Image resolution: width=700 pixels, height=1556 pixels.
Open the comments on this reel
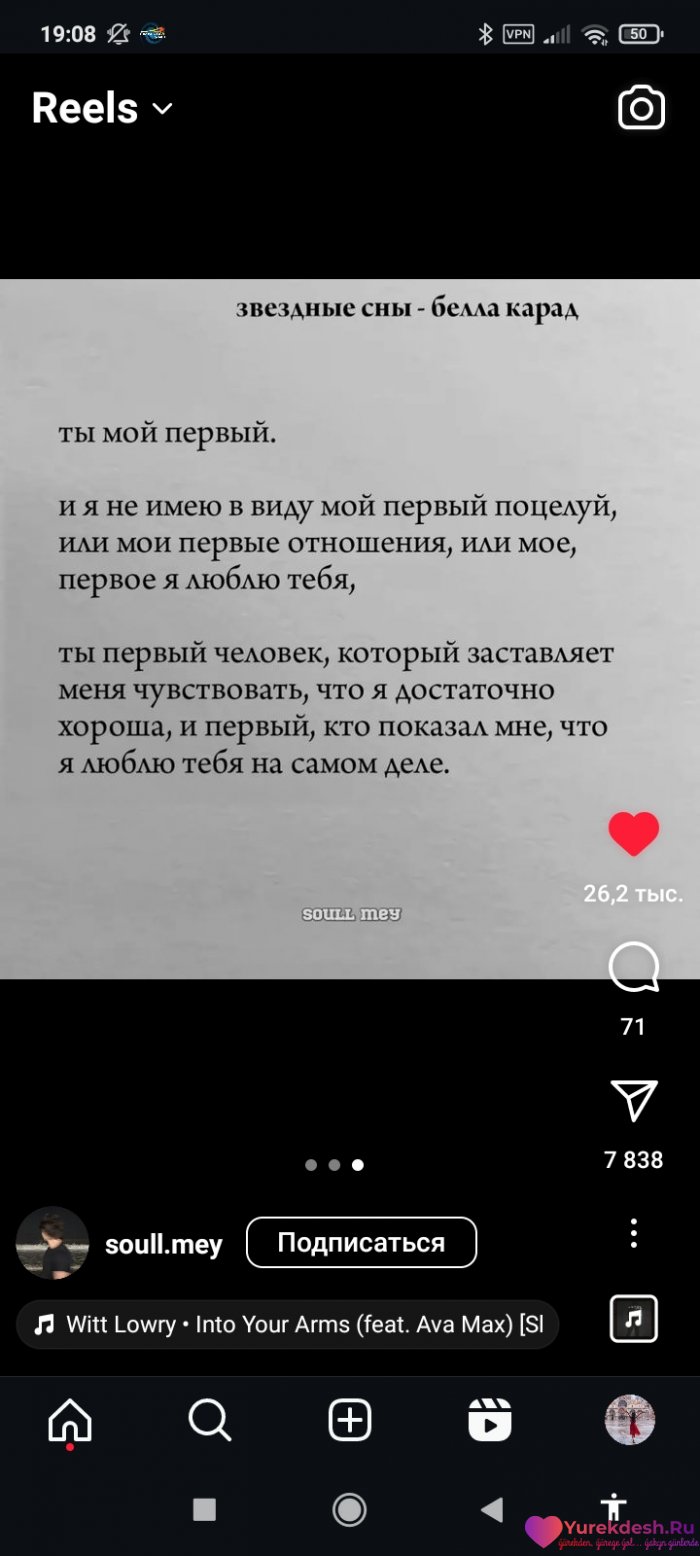(633, 969)
